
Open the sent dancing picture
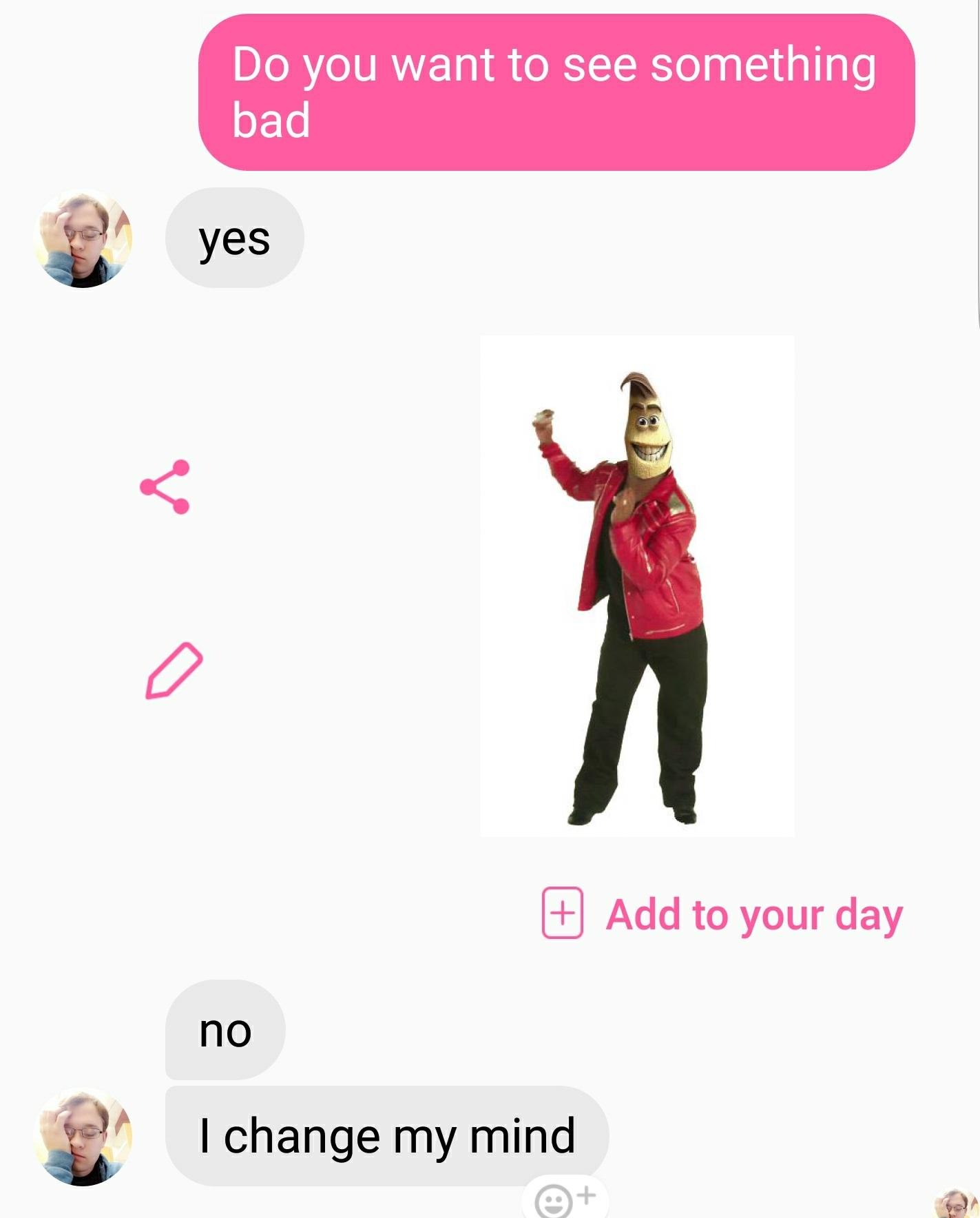click(637, 586)
